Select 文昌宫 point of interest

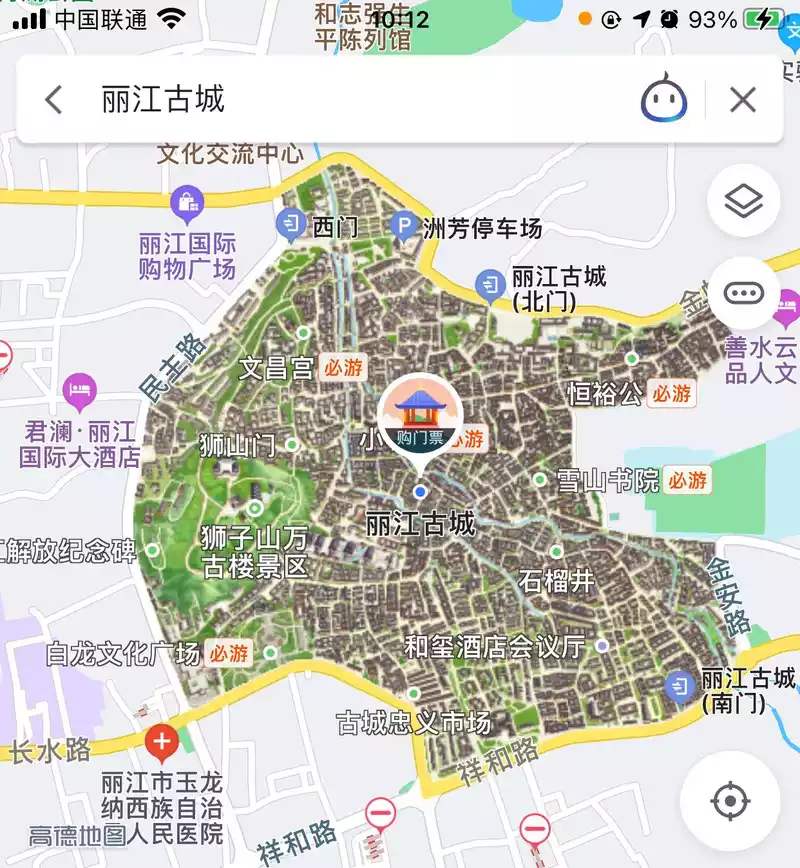[x=302, y=335]
